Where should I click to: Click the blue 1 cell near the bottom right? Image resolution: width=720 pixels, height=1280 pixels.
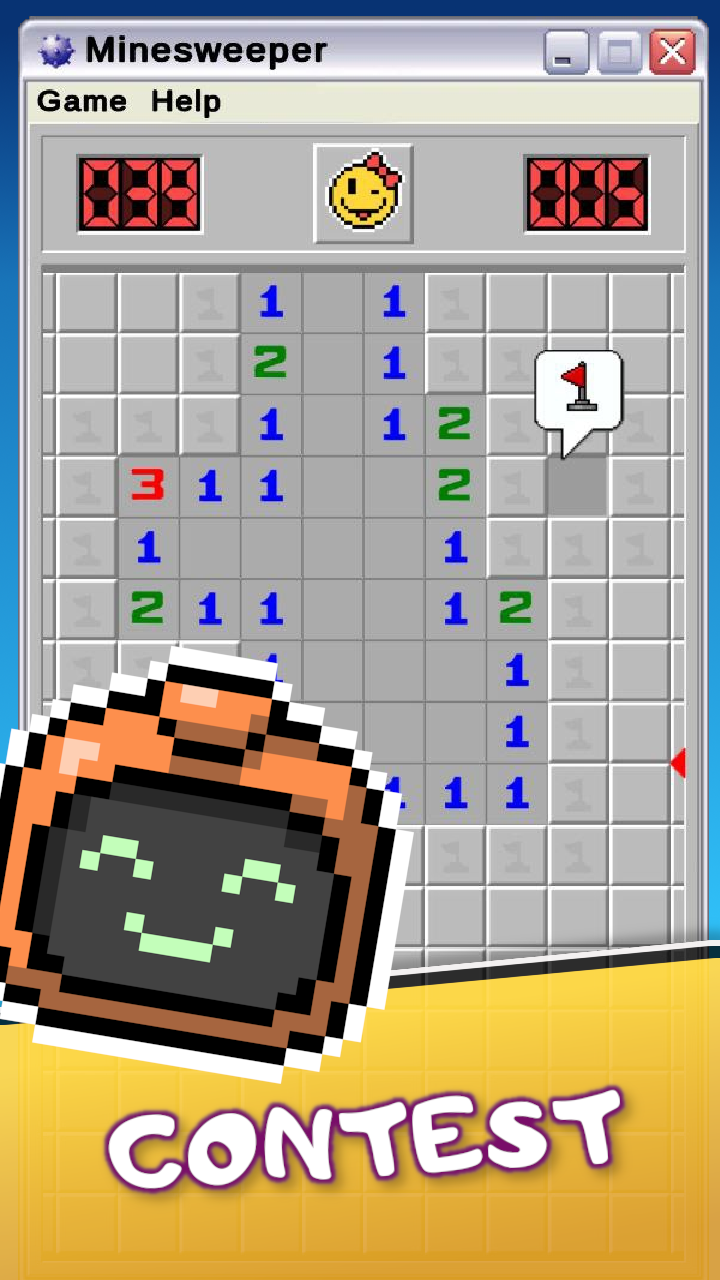(516, 733)
